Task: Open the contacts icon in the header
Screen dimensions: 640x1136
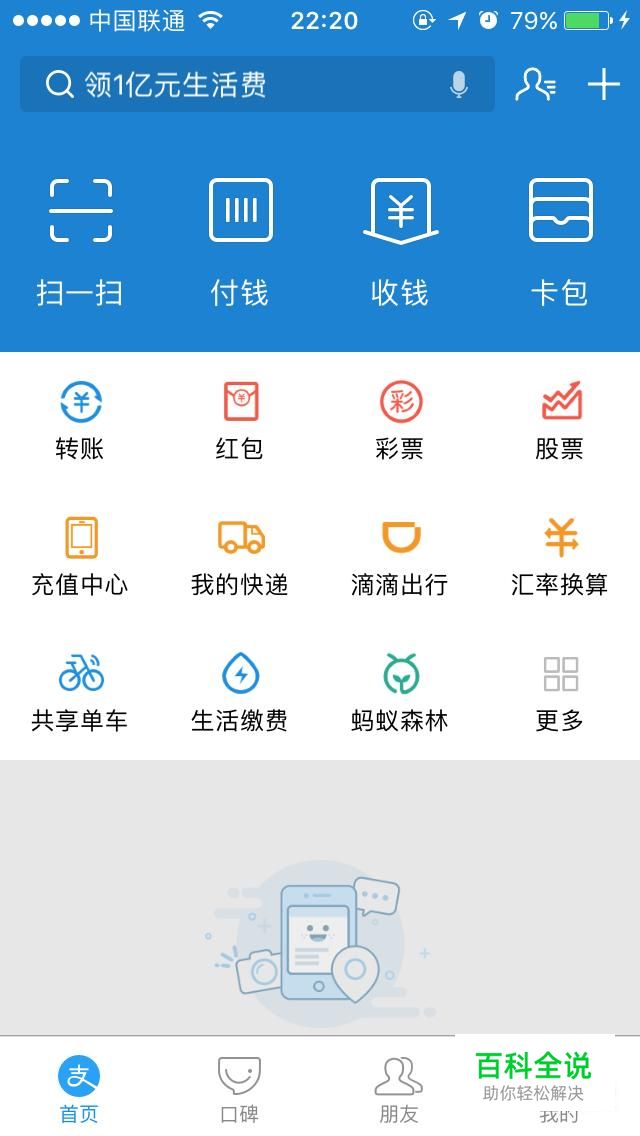Action: pos(535,85)
